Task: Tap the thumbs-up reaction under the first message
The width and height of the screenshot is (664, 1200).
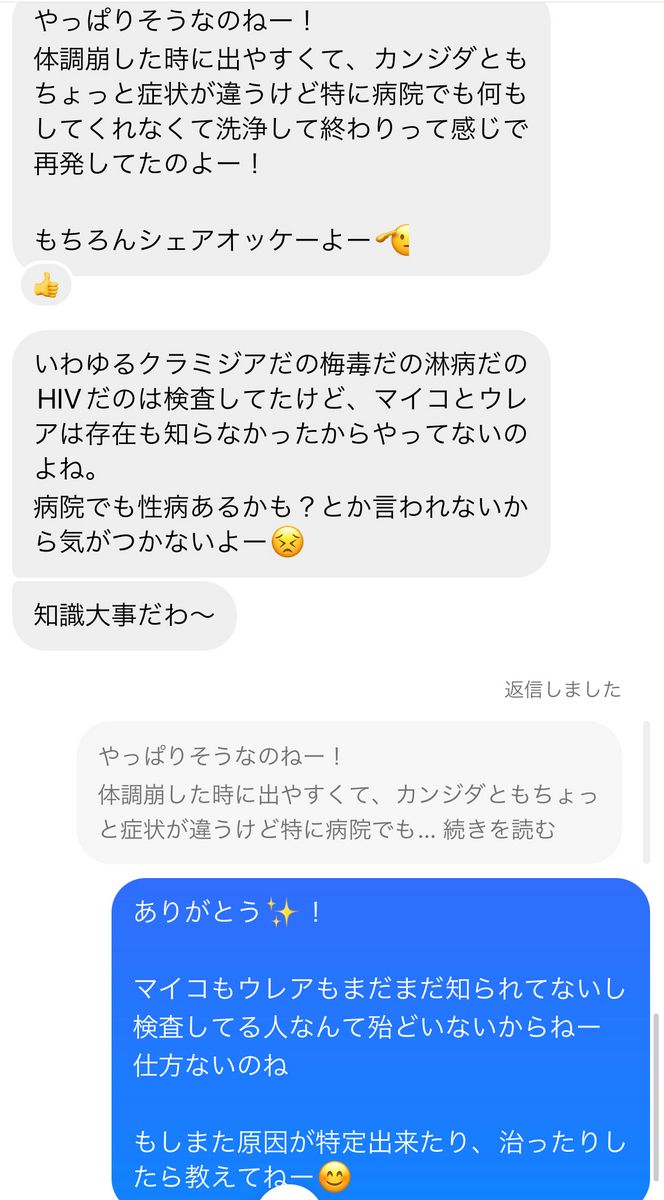Action: coord(46,287)
